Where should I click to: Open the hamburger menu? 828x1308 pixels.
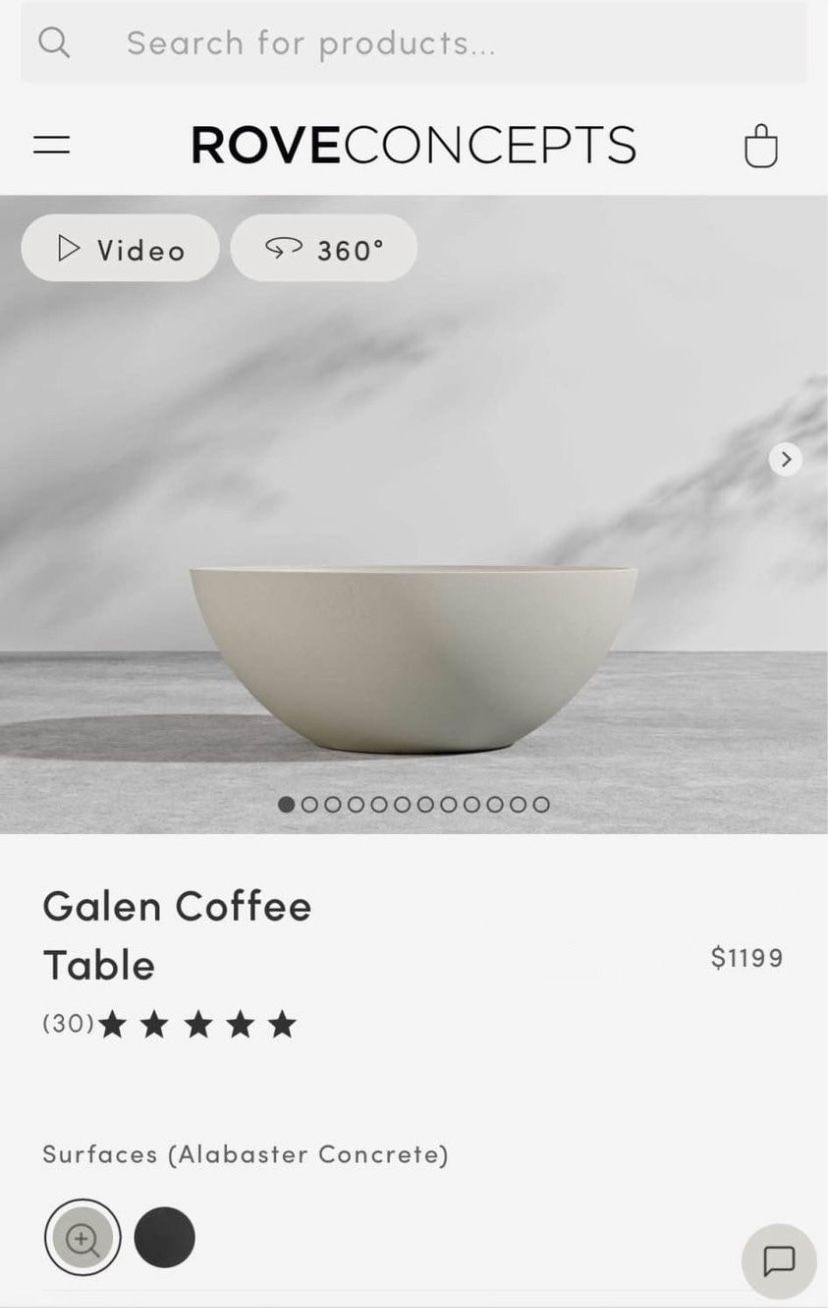(x=52, y=145)
